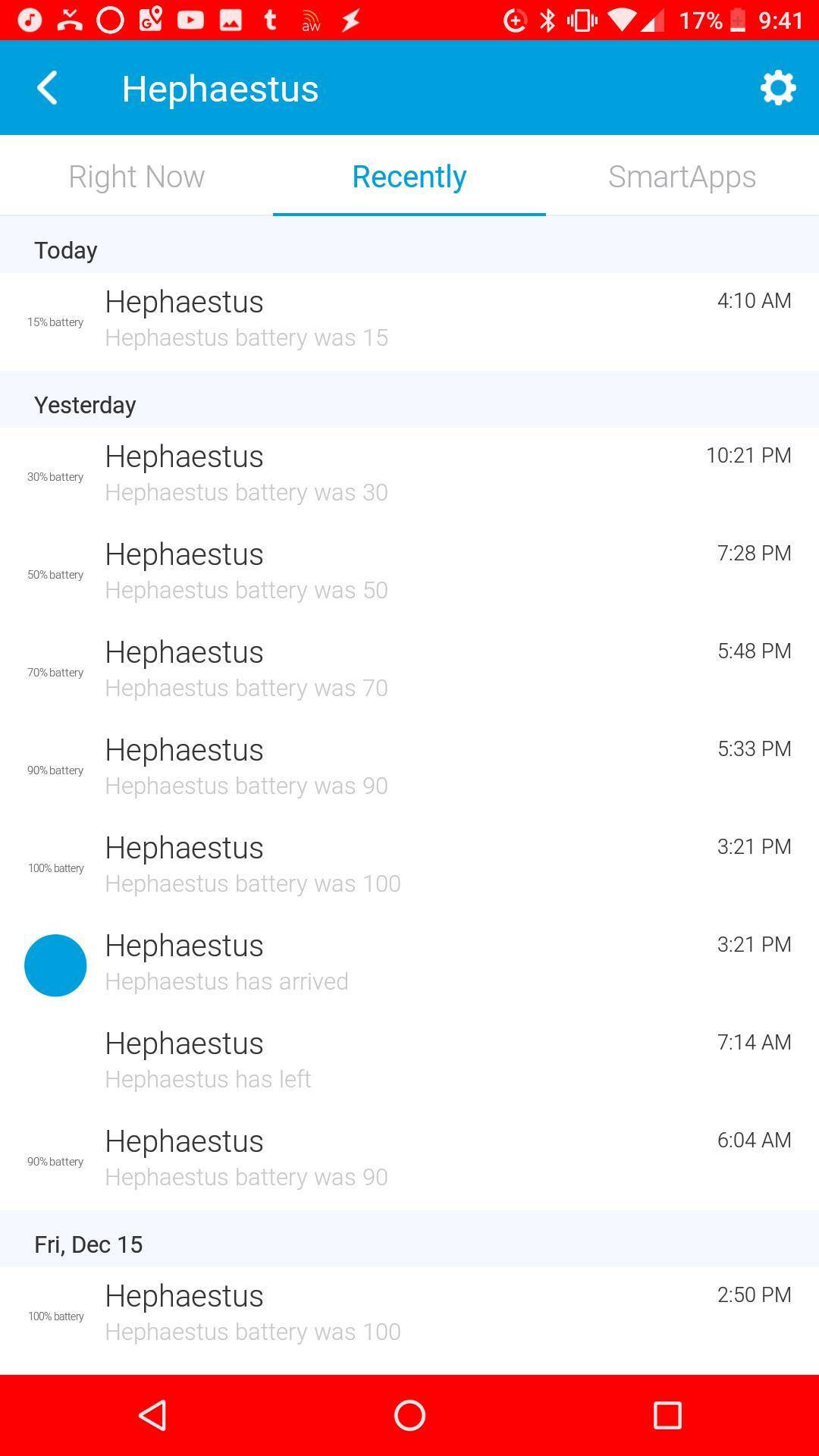Viewport: 819px width, 1456px height.
Task: Open the 2:50 PM battery 100 event
Action: (x=409, y=1314)
